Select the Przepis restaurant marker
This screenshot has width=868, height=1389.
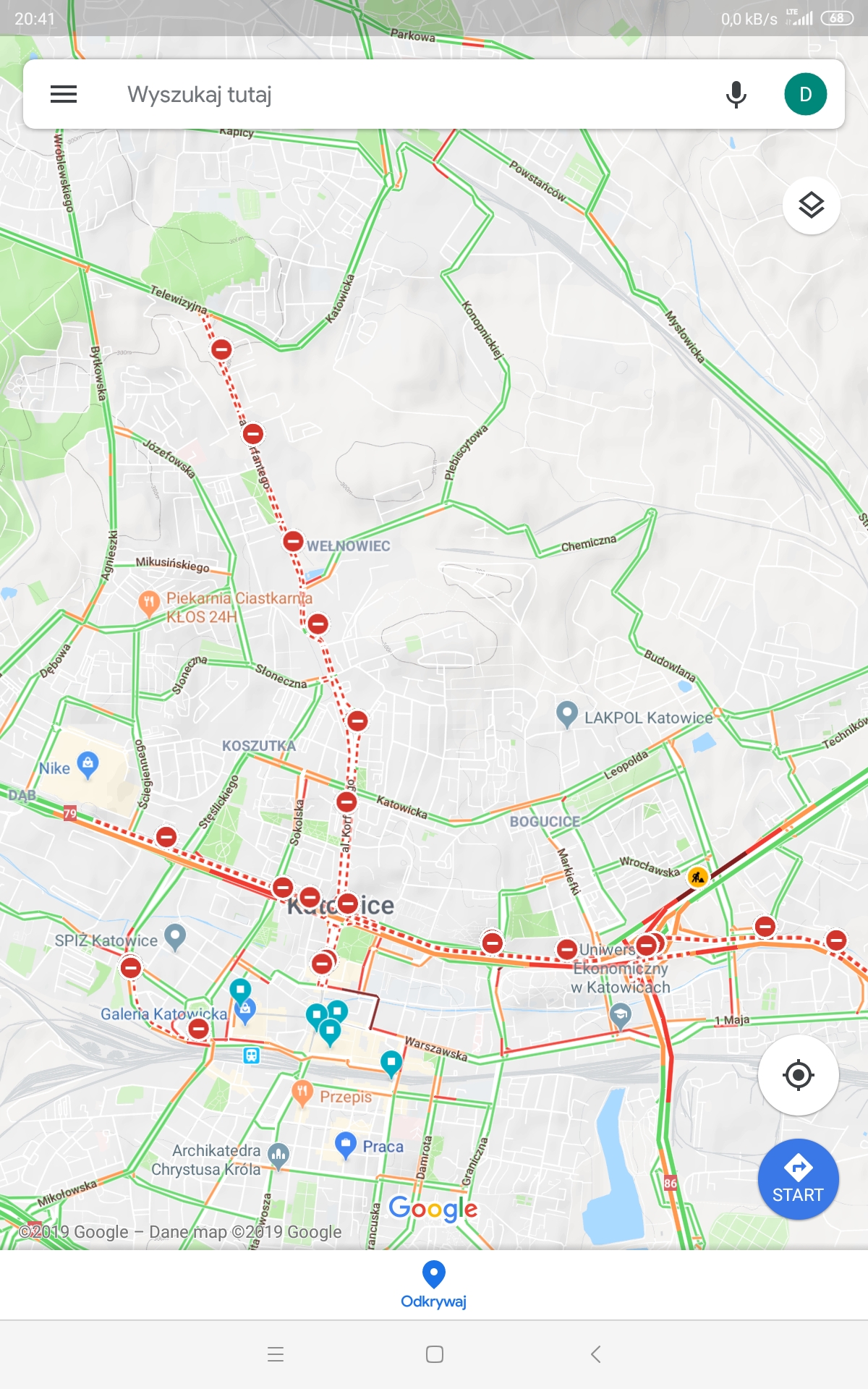click(302, 1094)
